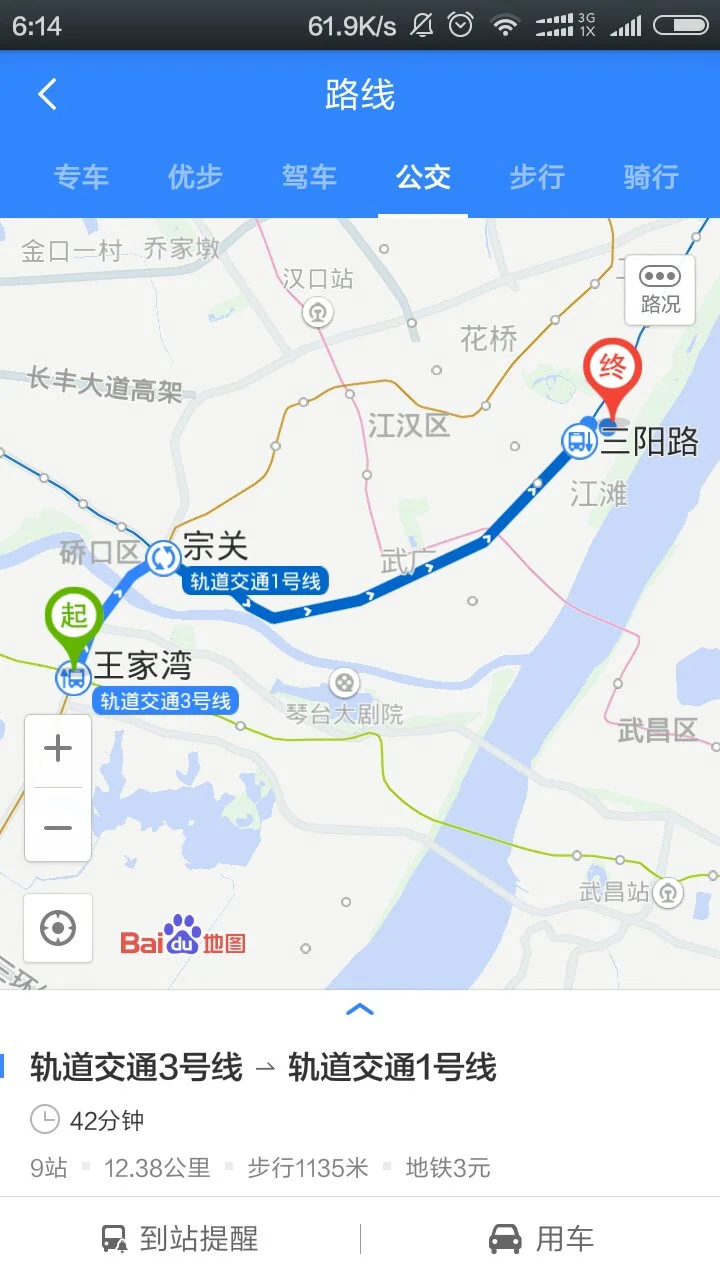720x1280 pixels.
Task: Tap the 轨道交通1号线 route label
Action: coord(257,580)
